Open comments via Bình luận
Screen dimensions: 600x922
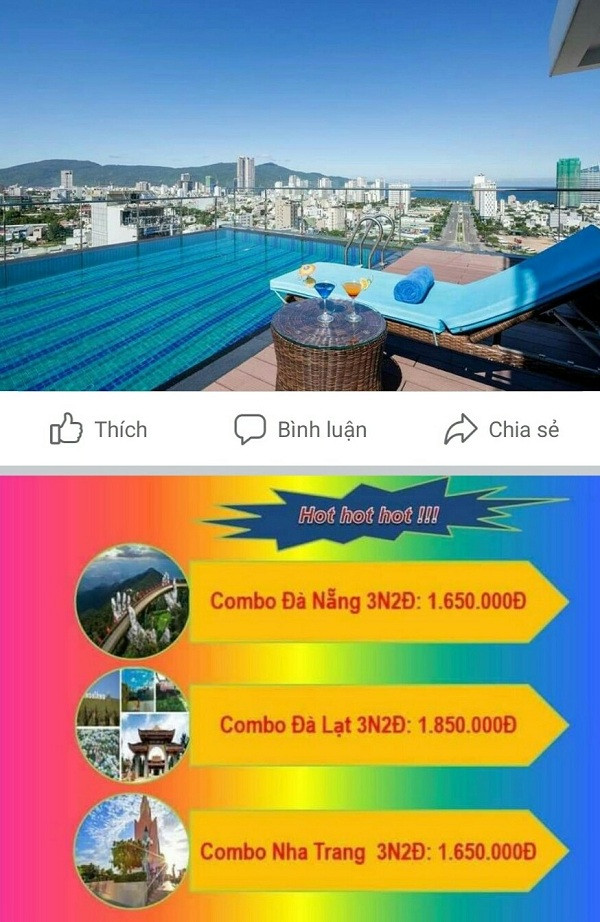[x=300, y=430]
